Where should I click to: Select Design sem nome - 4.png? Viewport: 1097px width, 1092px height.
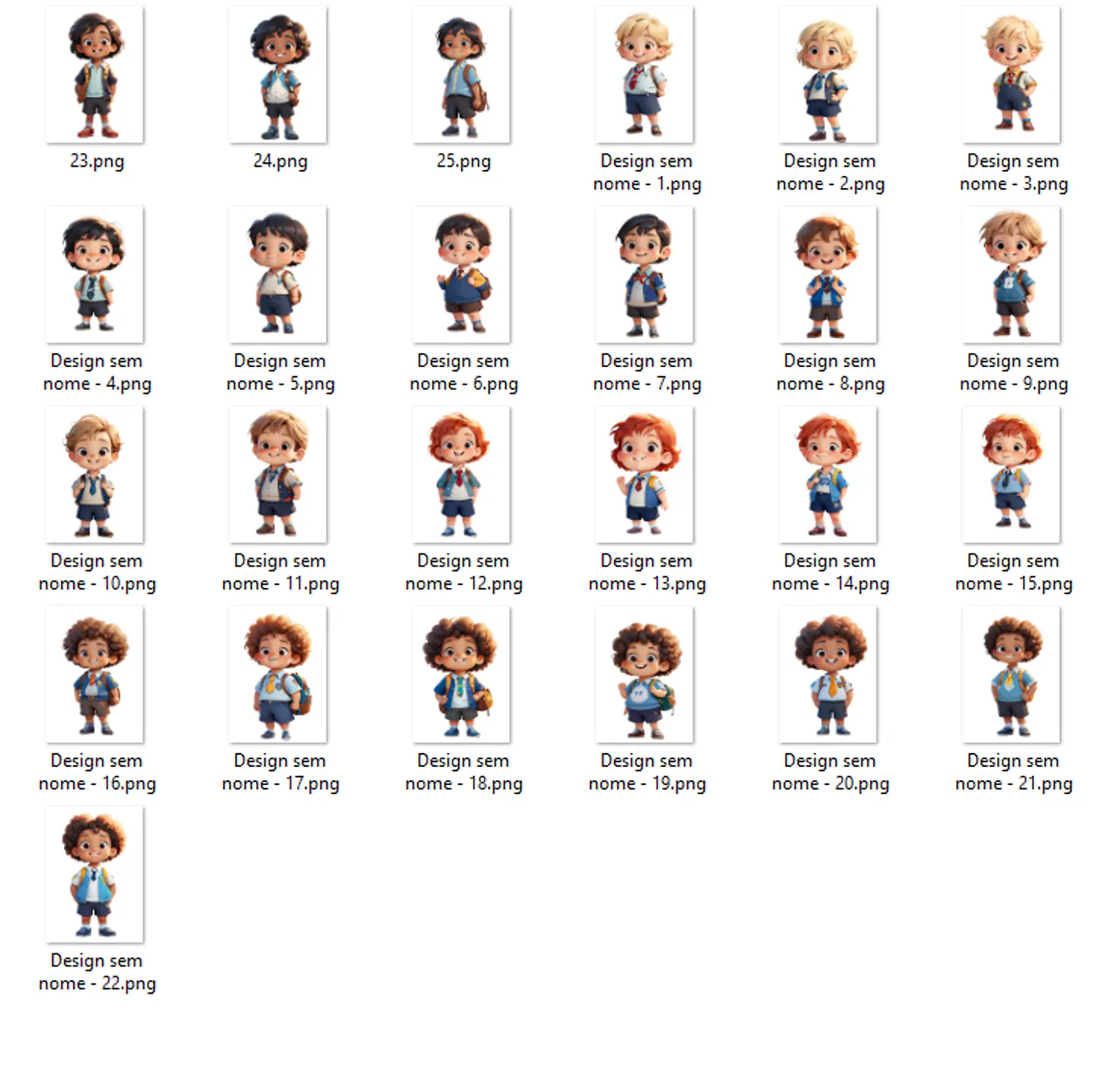tap(94, 275)
